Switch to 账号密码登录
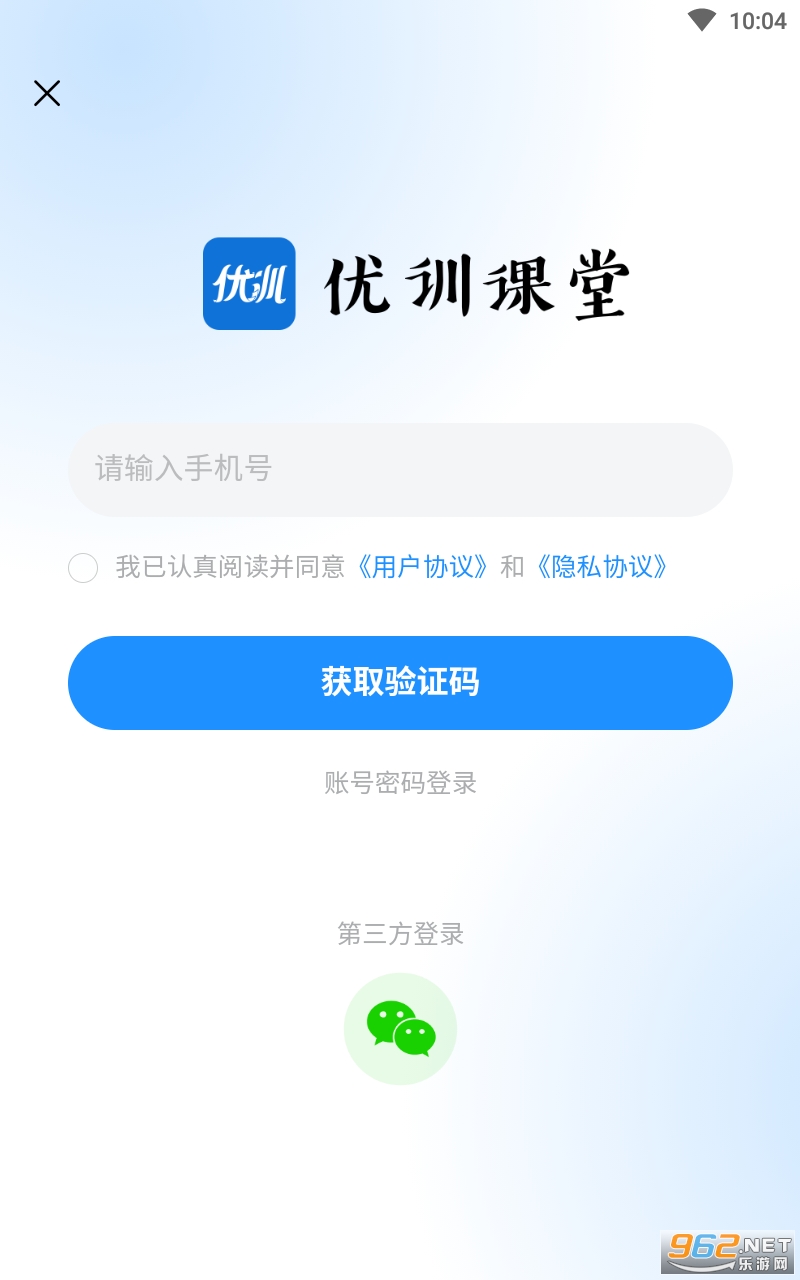The image size is (800, 1280). (400, 782)
